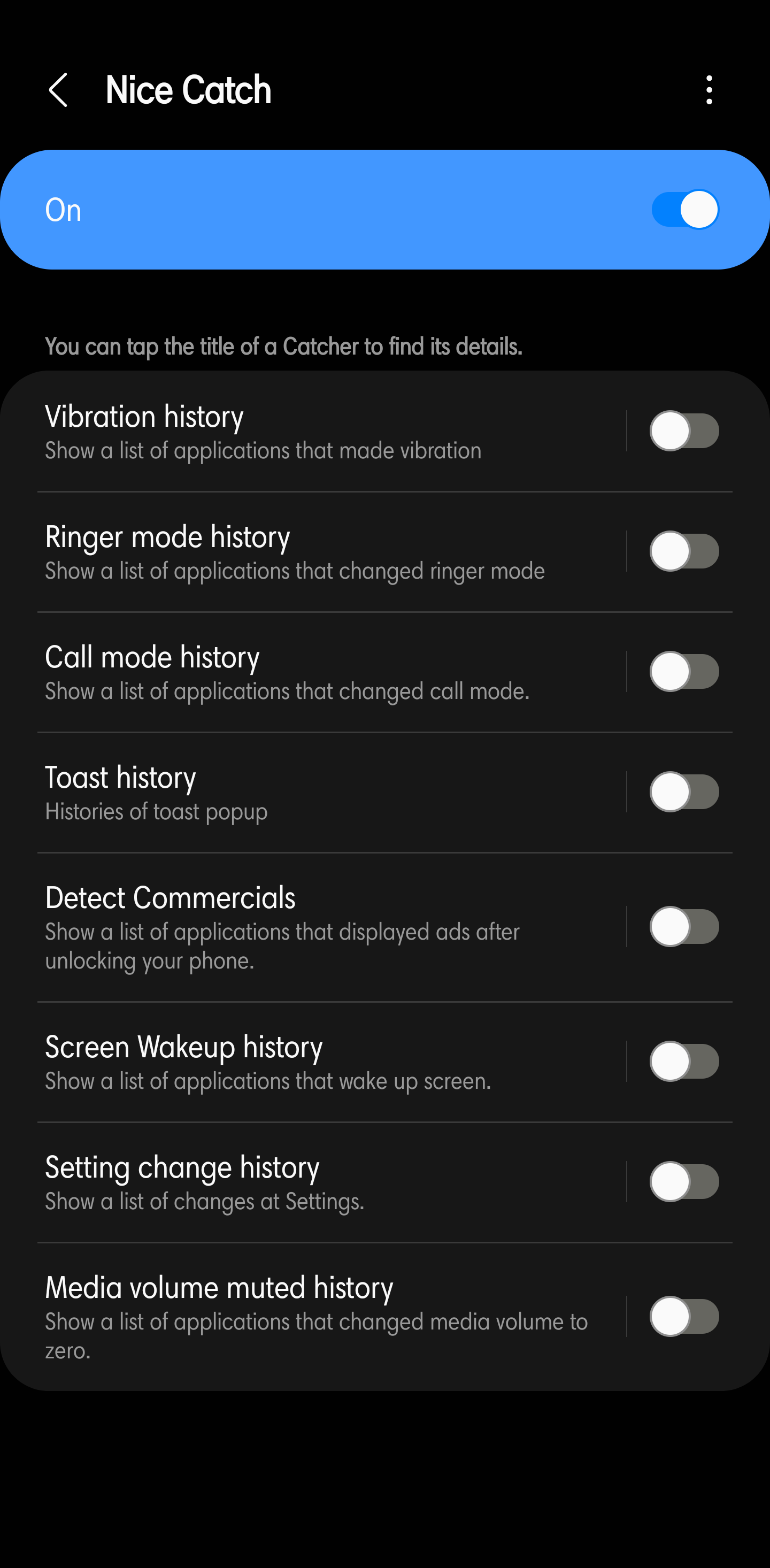Click the back arrow icon
This screenshot has height=1568, width=770.
59,89
